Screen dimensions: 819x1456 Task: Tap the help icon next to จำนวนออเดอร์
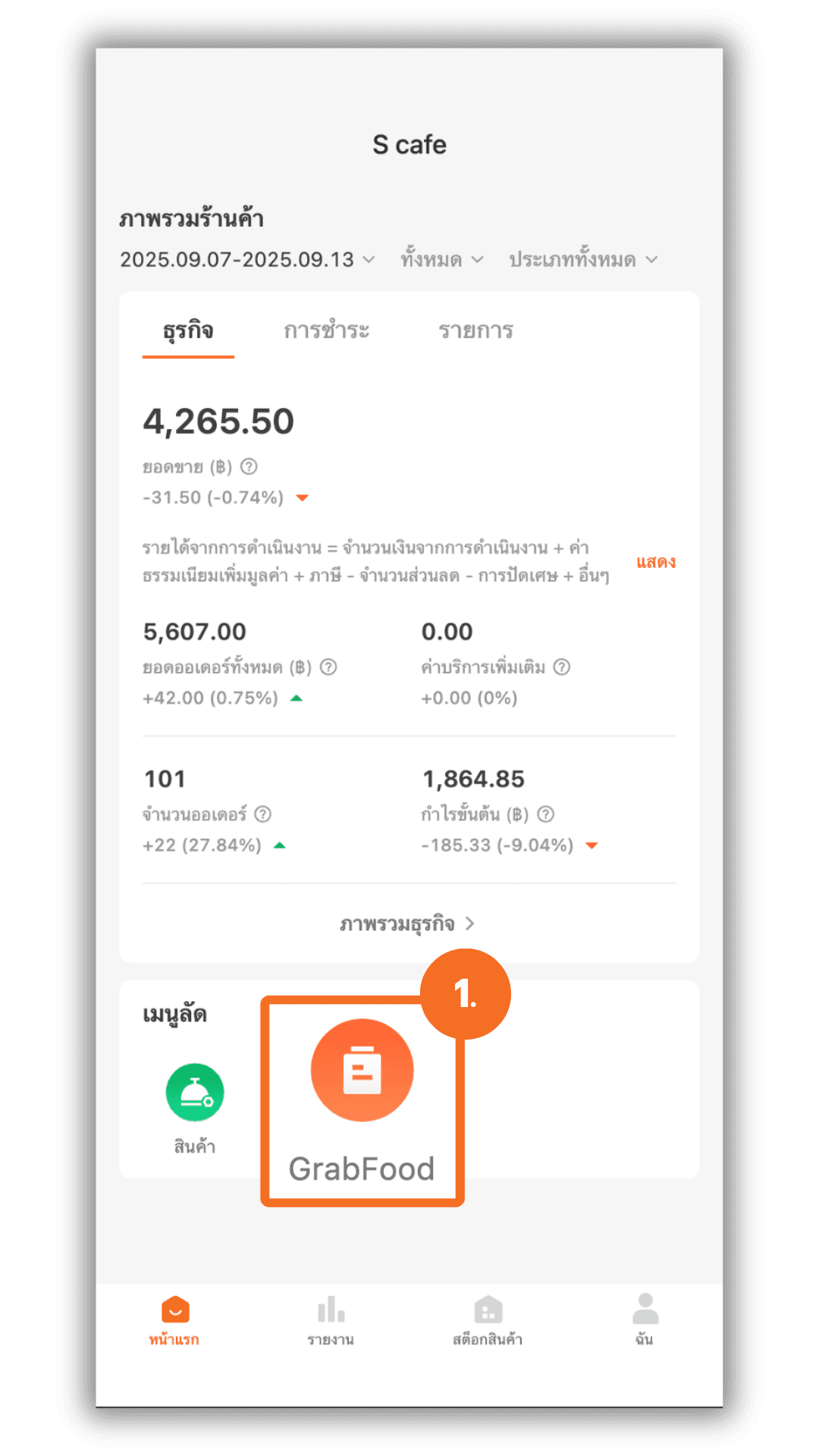(x=263, y=814)
